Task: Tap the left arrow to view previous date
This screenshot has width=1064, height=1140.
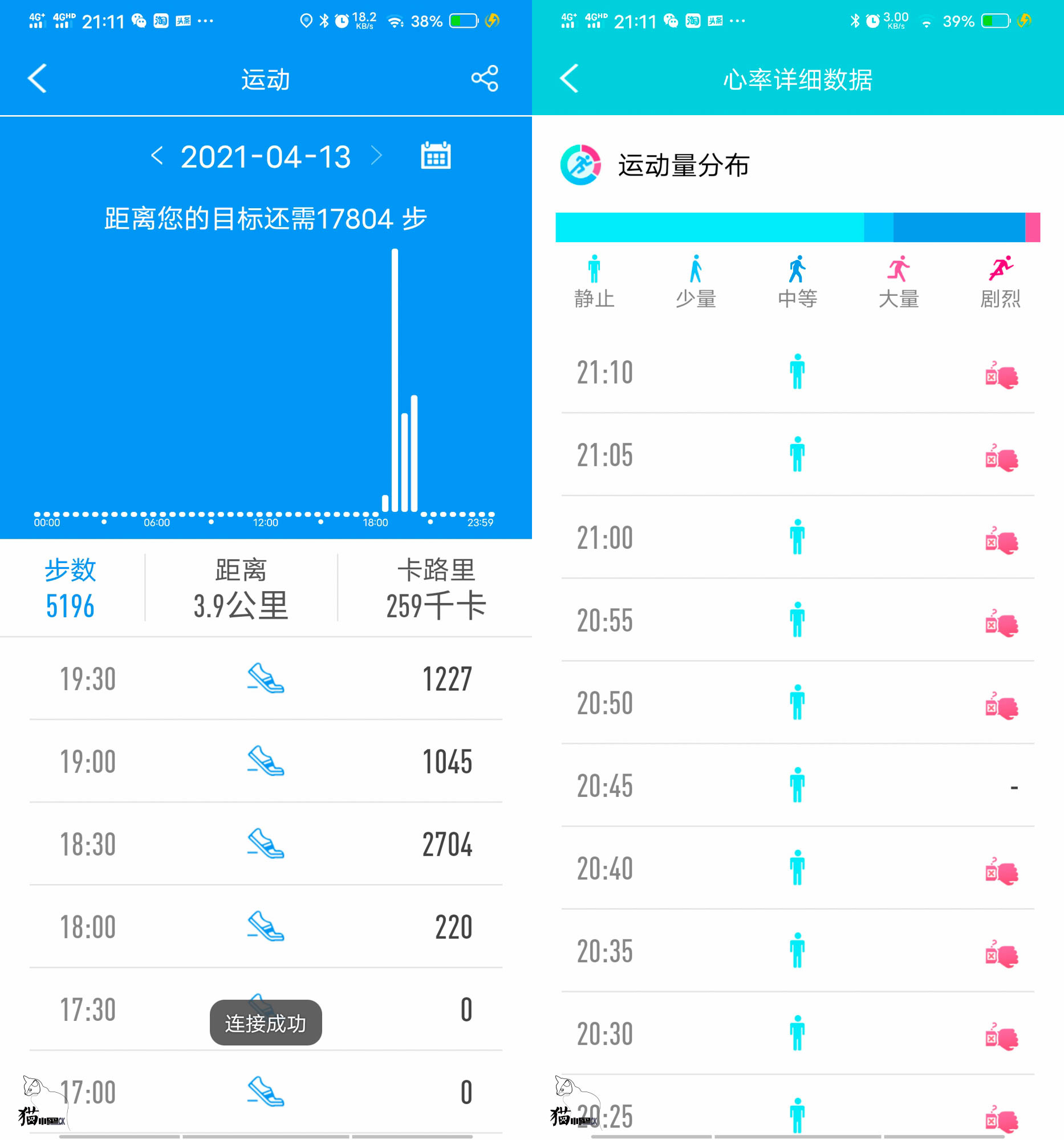Action: [x=157, y=155]
